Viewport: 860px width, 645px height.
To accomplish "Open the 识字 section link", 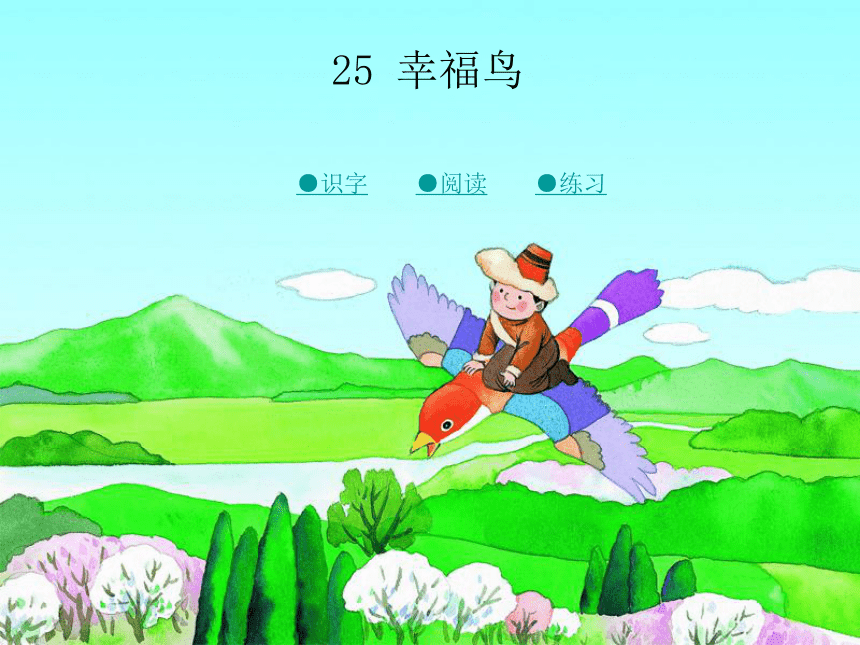I will tap(333, 184).
